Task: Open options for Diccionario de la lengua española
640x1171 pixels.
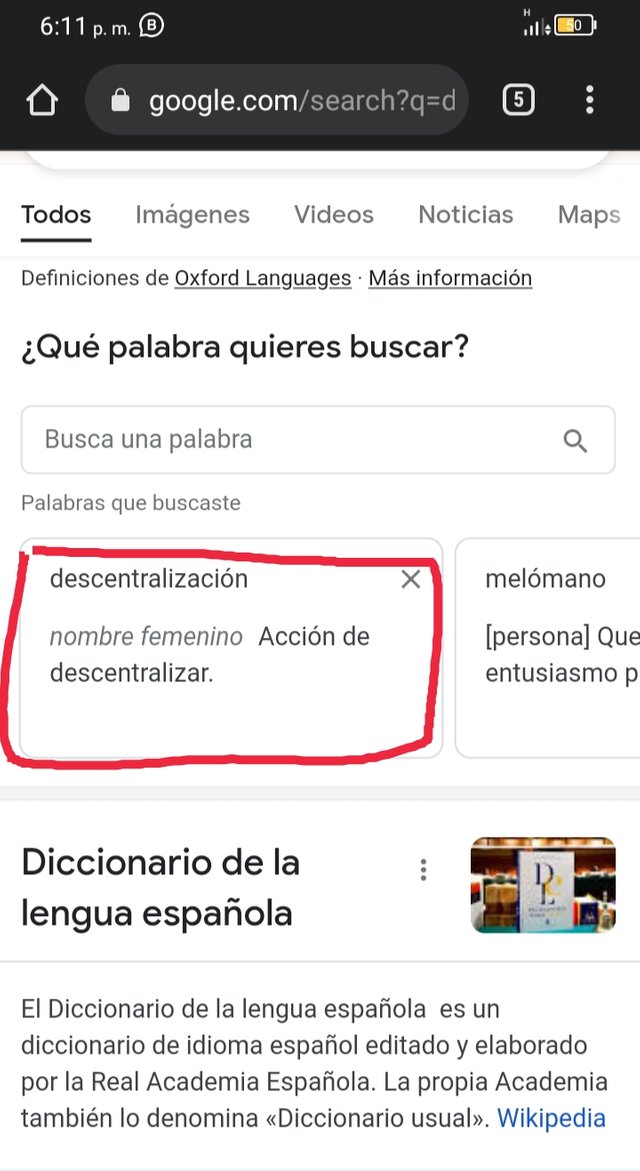Action: [424, 870]
